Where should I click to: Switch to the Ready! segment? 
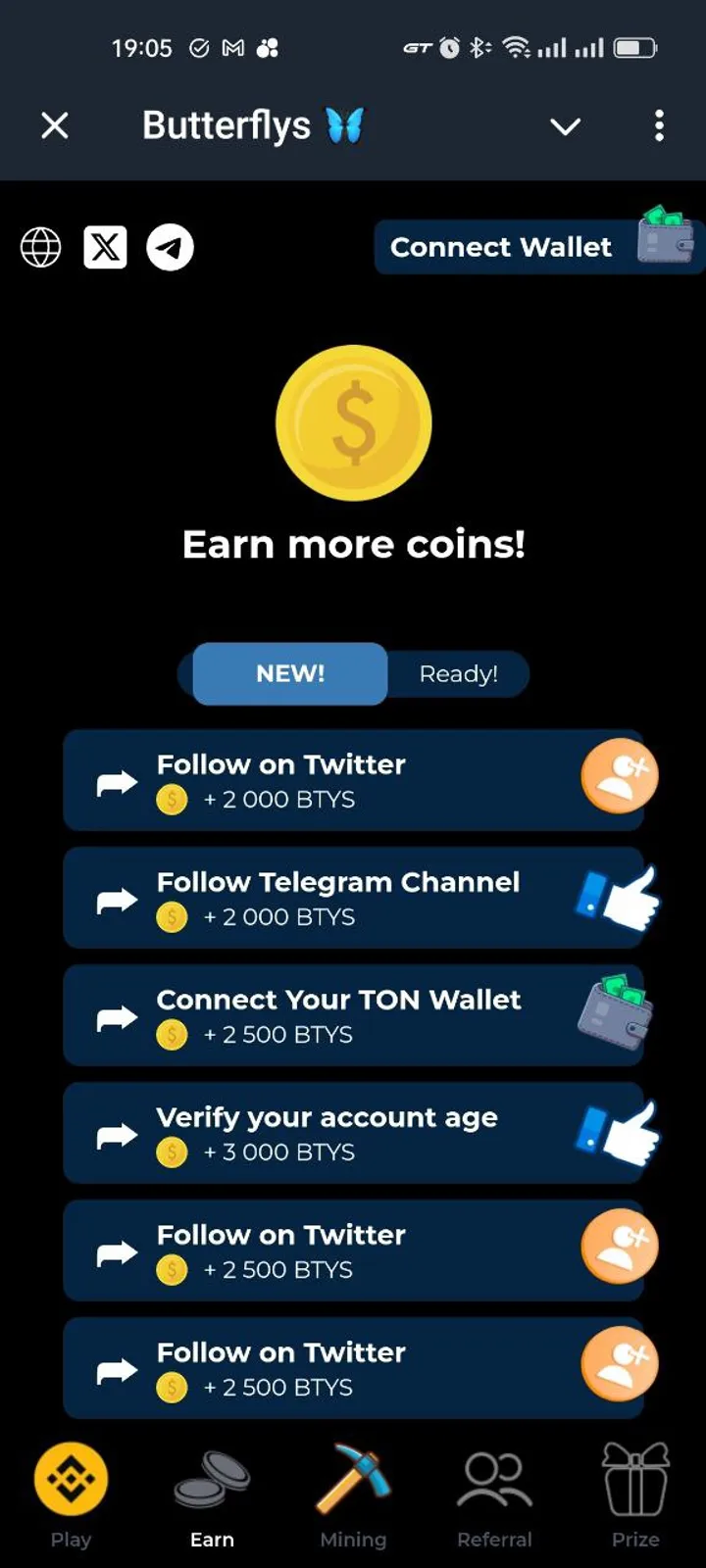[x=458, y=674]
